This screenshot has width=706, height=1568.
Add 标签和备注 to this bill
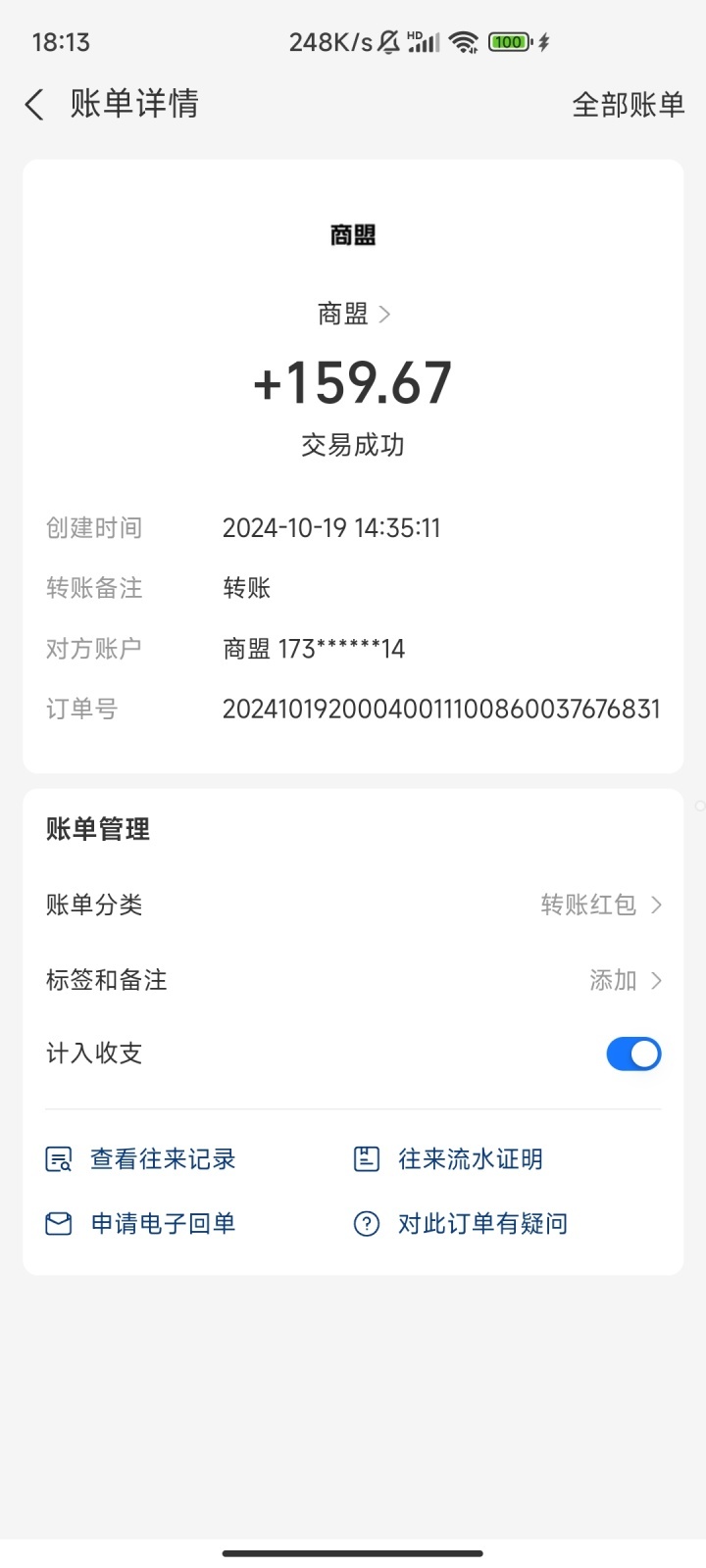tap(353, 980)
